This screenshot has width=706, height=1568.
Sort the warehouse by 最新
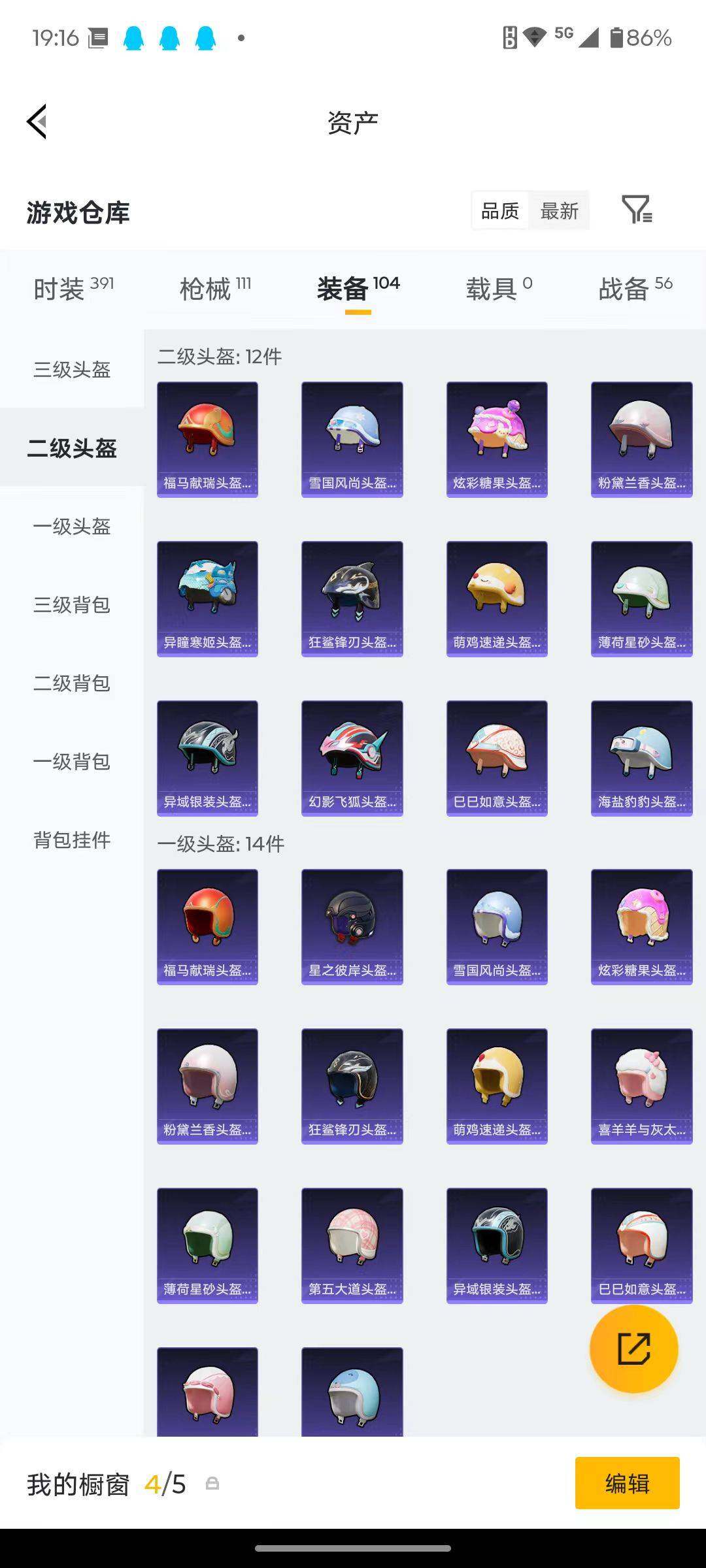pos(560,211)
